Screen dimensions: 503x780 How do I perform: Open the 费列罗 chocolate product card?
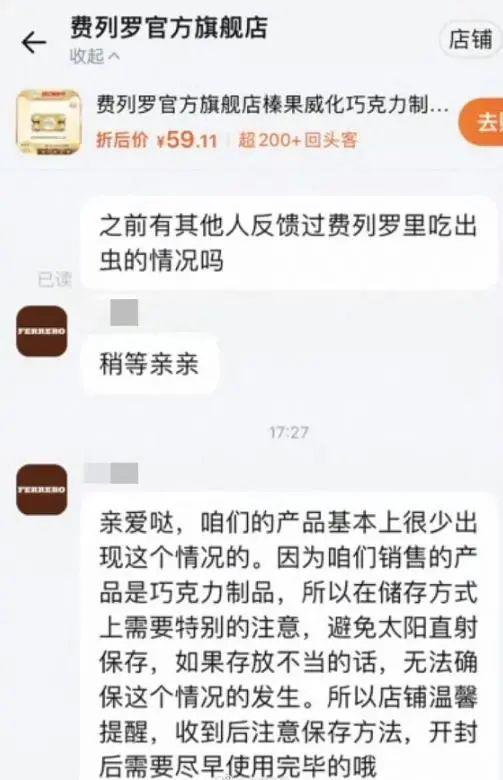click(236, 122)
